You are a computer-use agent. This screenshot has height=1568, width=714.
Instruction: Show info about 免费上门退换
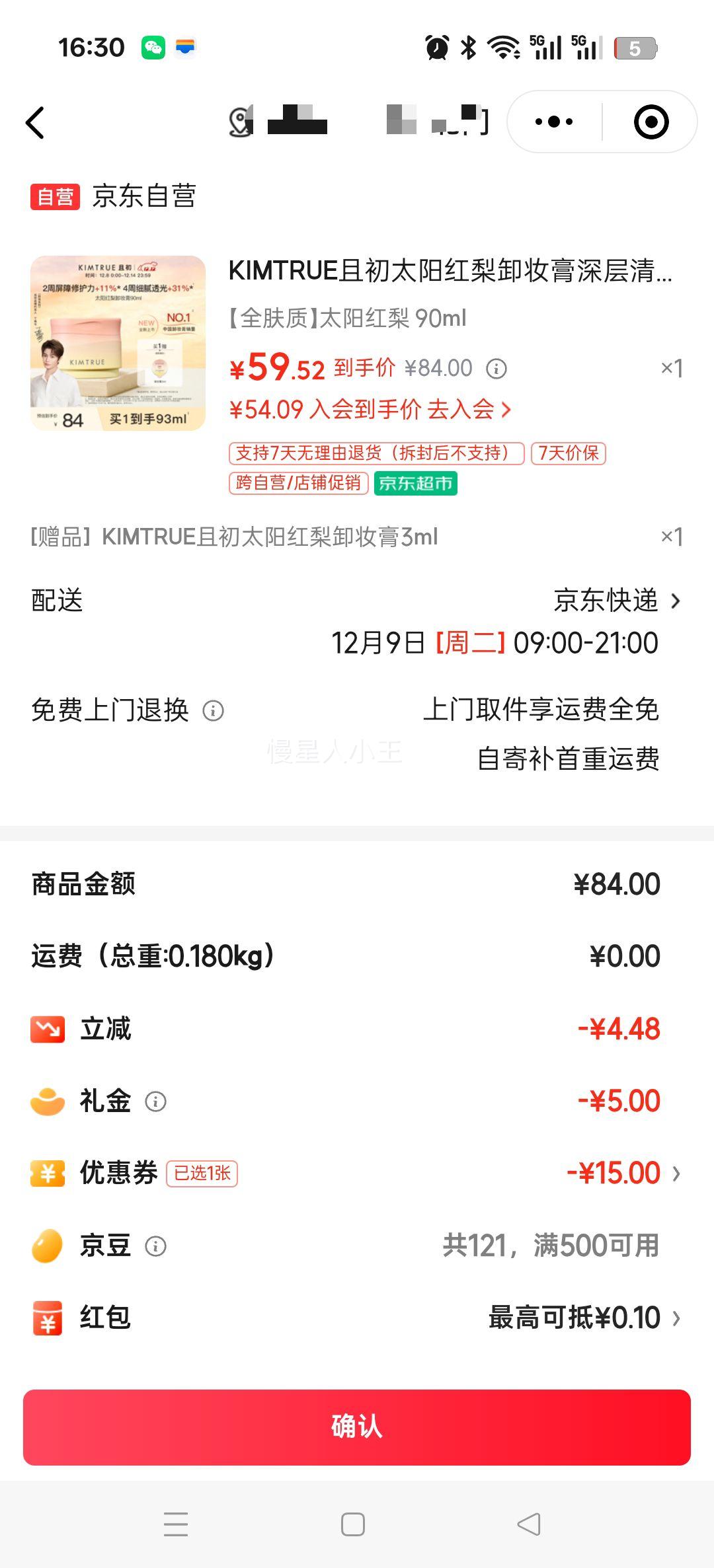point(213,711)
